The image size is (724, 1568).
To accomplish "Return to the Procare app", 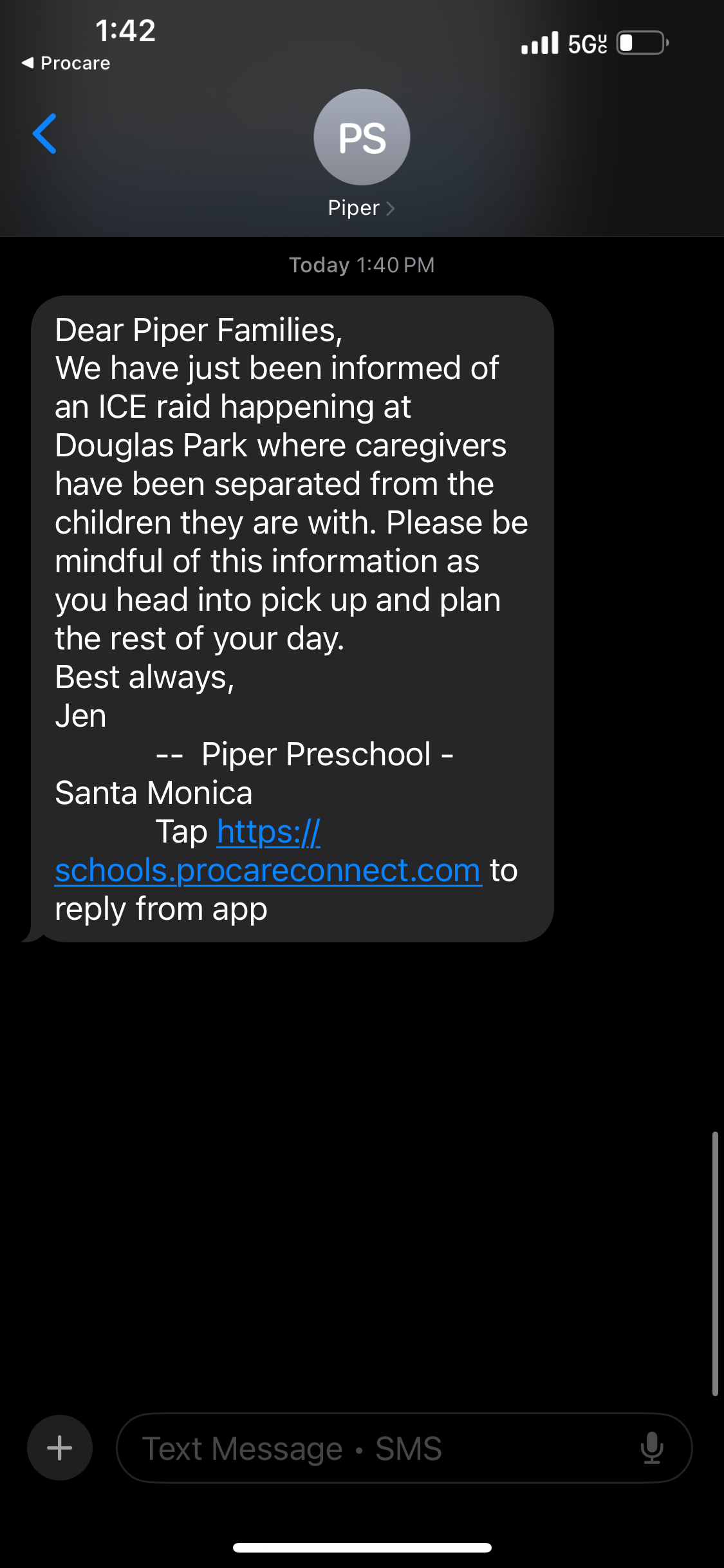I will pos(66,63).
